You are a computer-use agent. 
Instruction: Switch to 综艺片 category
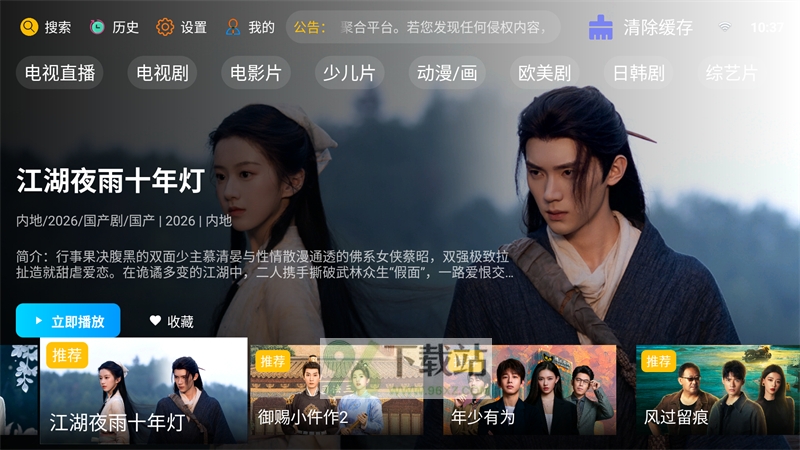pos(733,73)
